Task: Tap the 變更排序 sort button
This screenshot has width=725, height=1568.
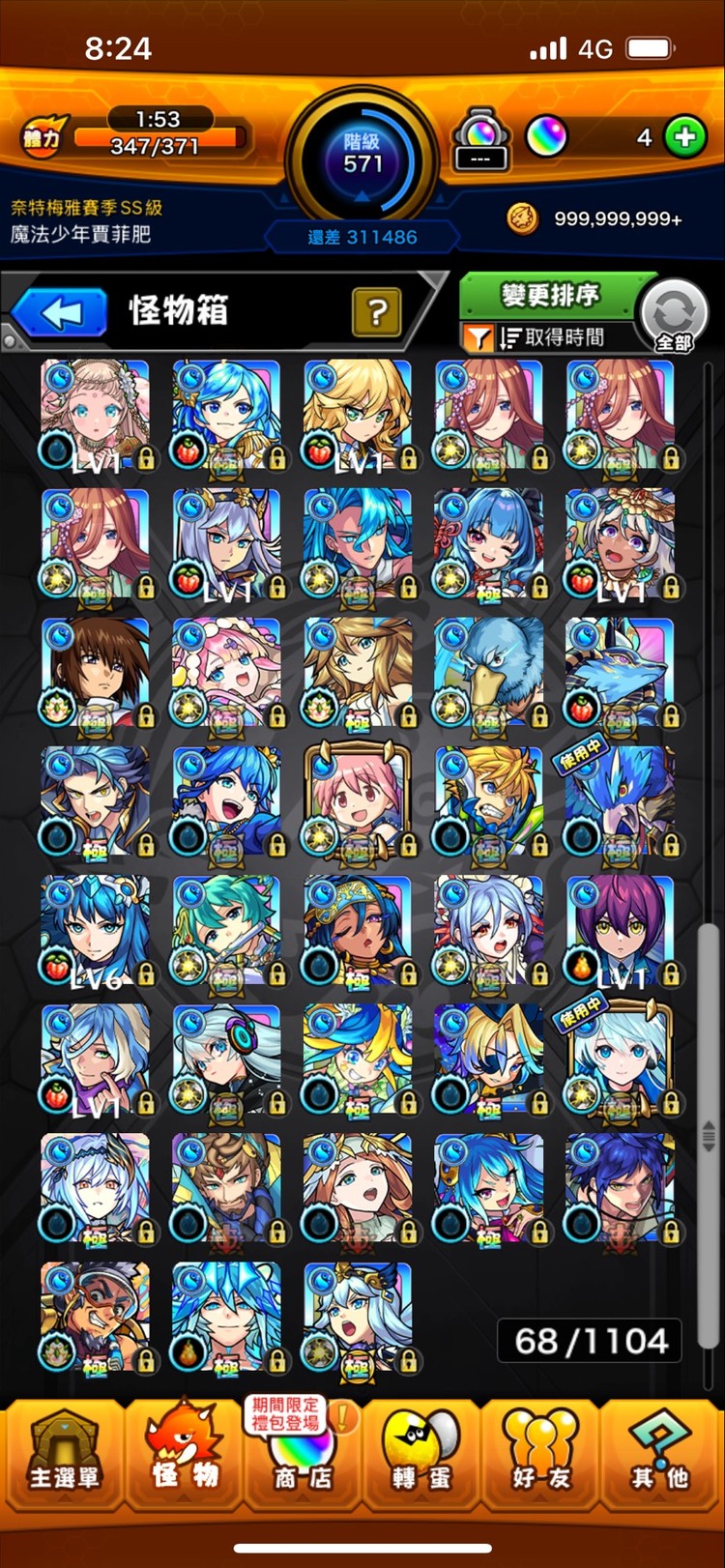Action: [x=550, y=294]
